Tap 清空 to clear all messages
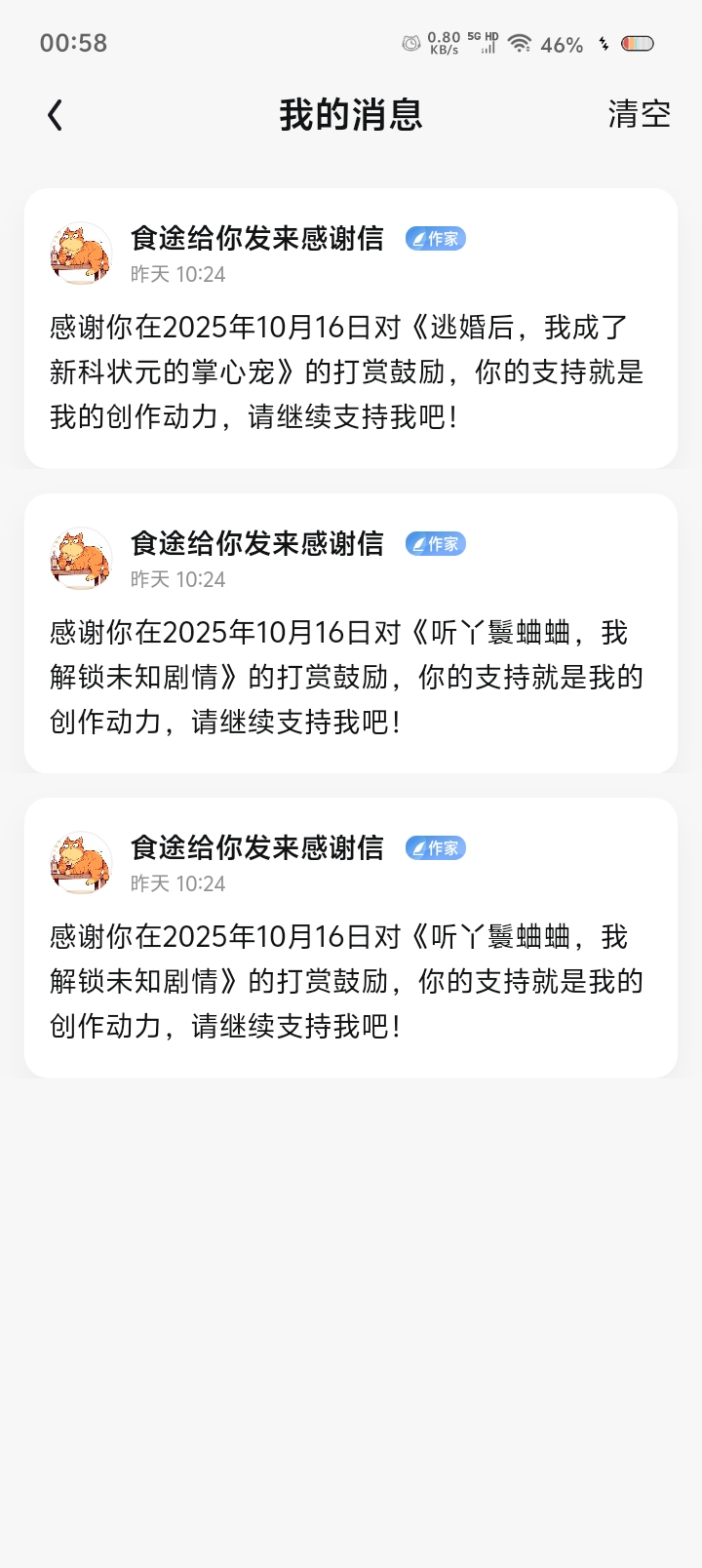 pyautogui.click(x=639, y=114)
